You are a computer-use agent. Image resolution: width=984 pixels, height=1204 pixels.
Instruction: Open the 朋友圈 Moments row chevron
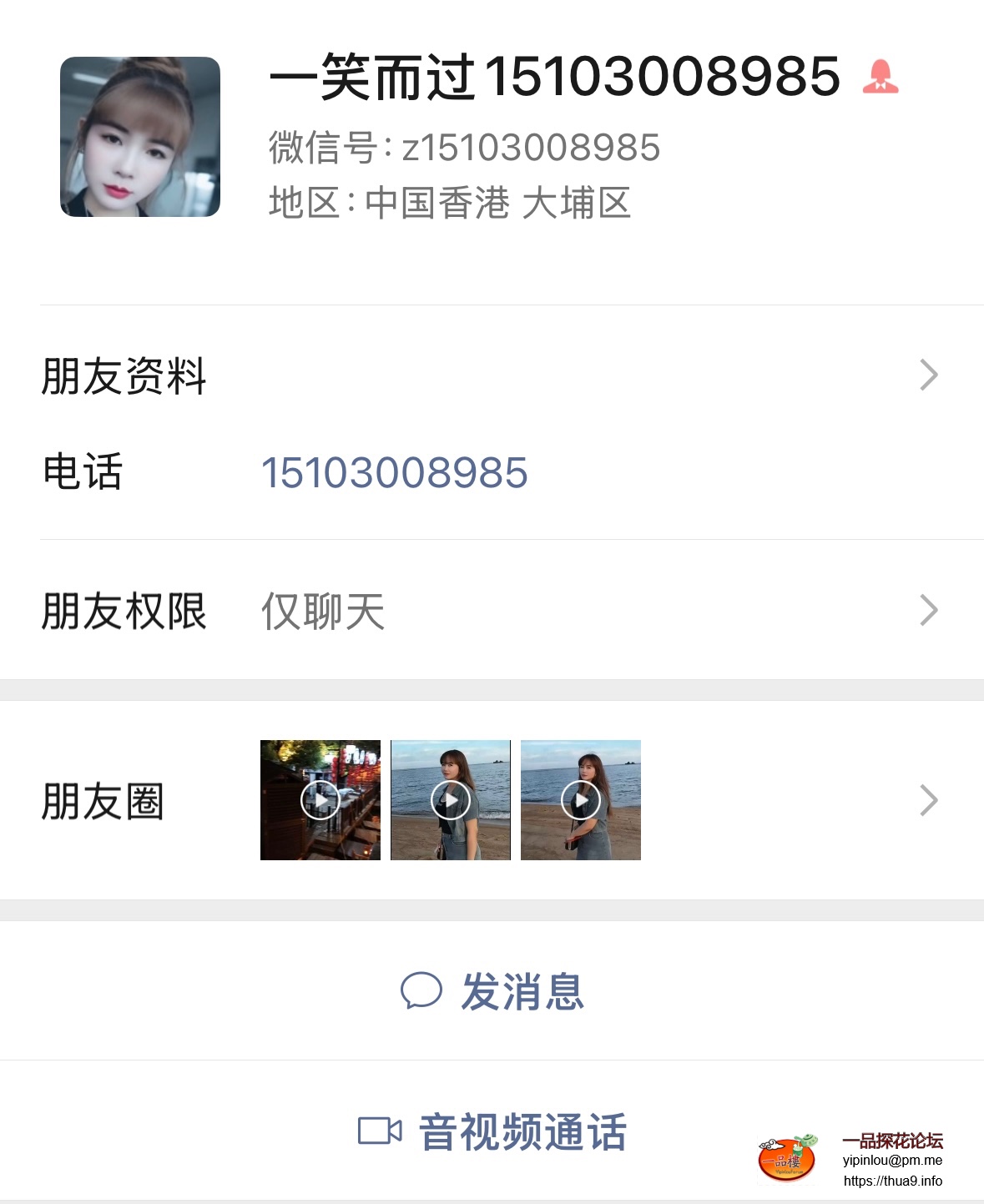928,800
